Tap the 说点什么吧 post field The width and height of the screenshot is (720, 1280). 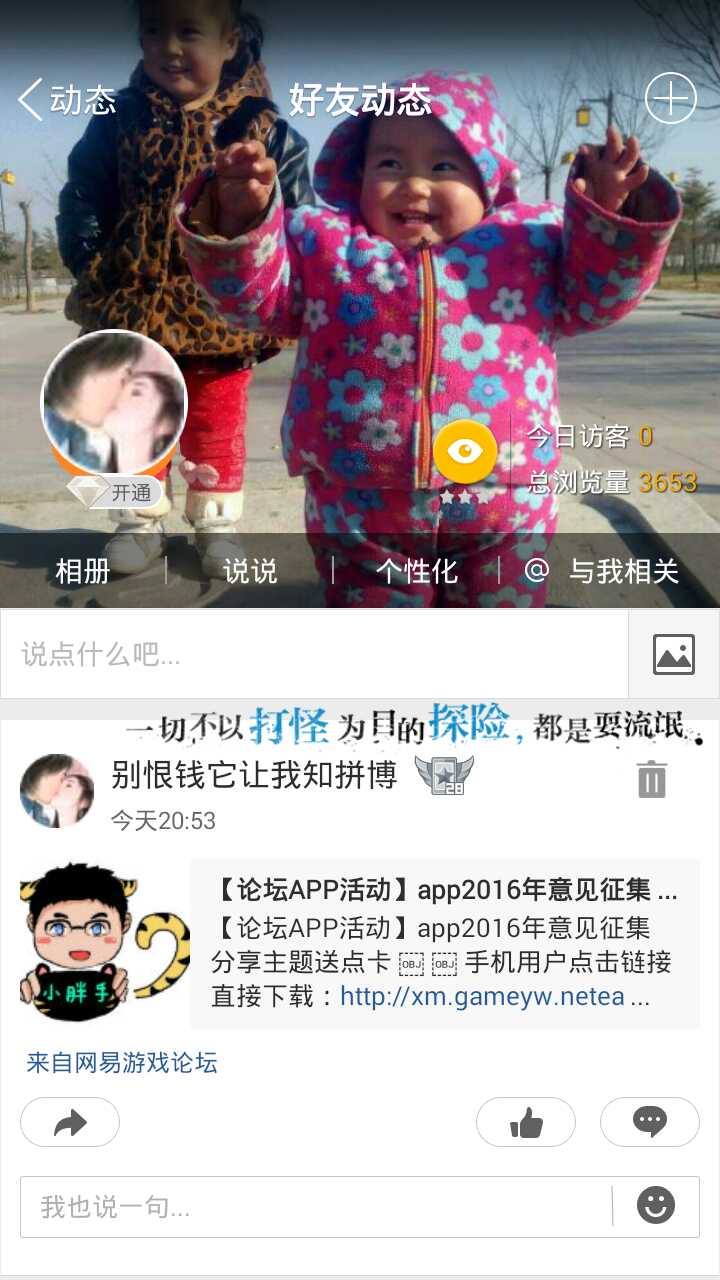tap(314, 654)
